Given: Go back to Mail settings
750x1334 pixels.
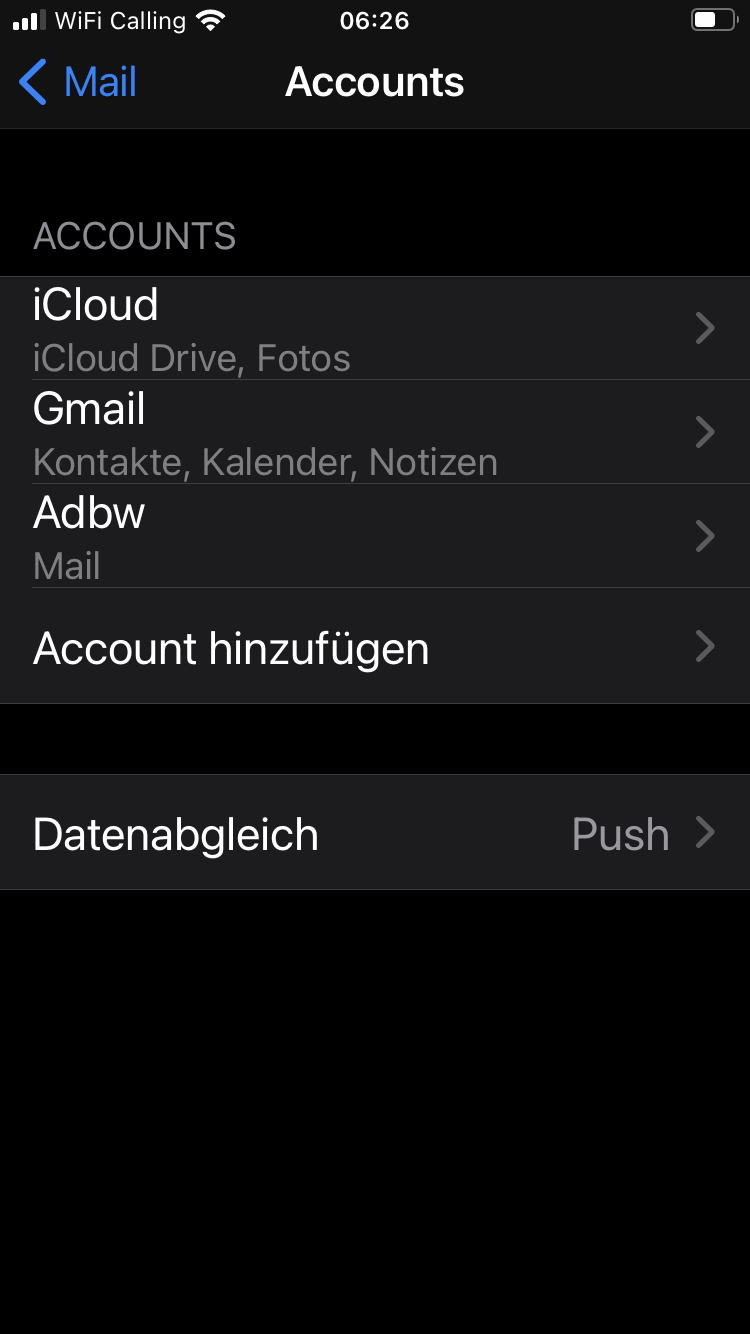Looking at the screenshot, I should 78,82.
